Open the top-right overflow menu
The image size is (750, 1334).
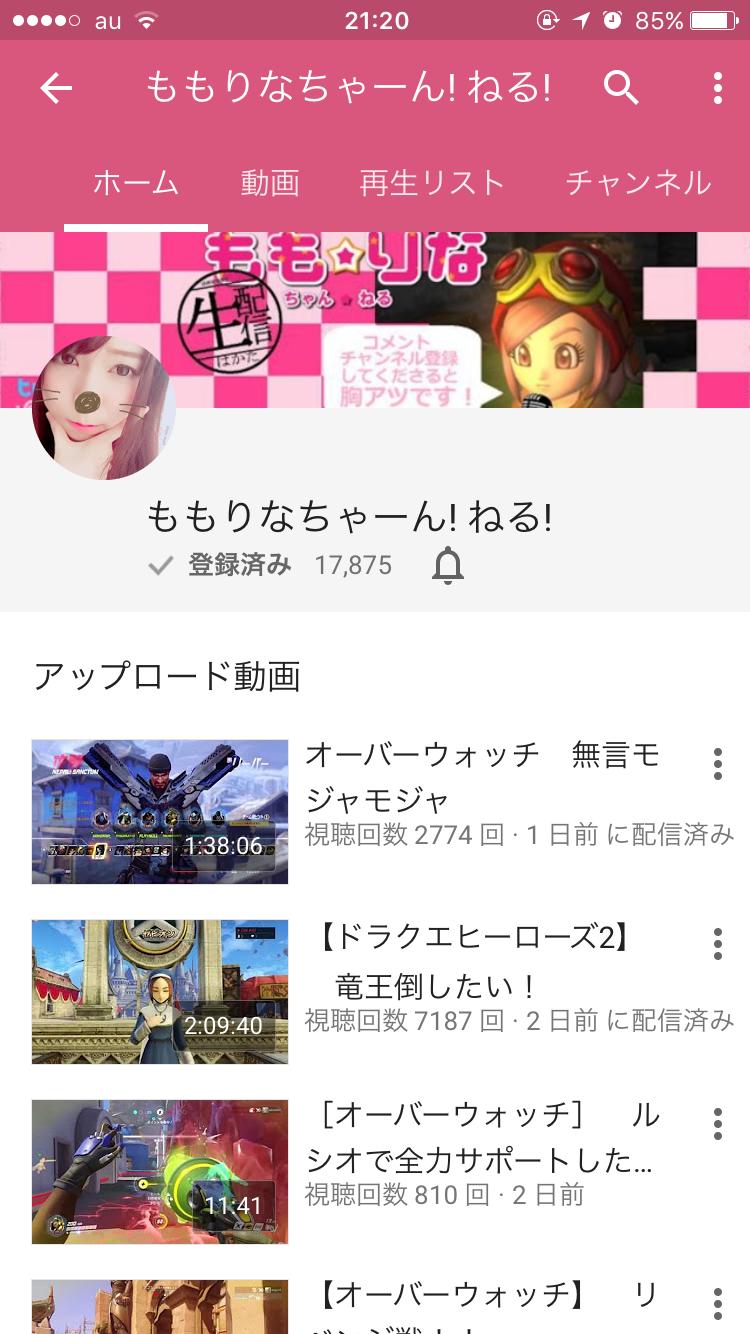point(717,88)
